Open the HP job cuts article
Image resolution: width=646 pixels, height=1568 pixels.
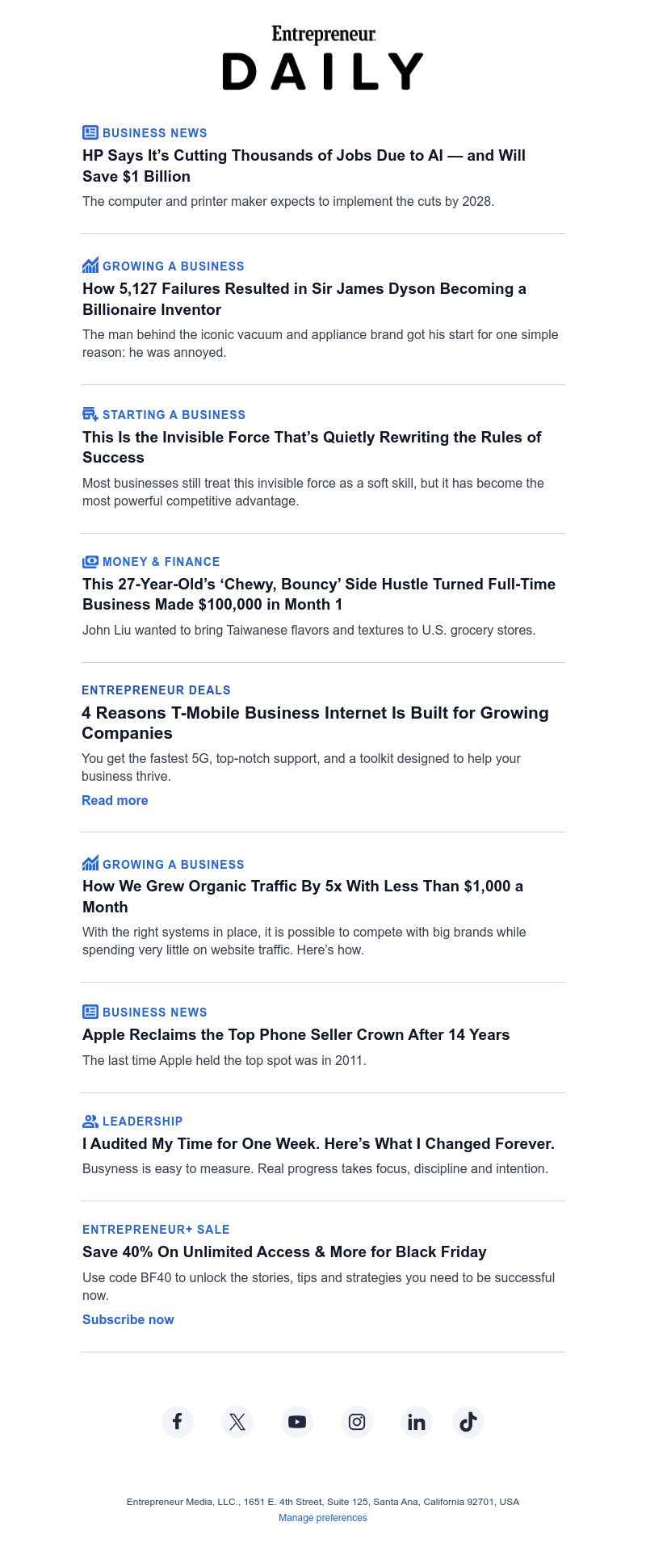(304, 166)
